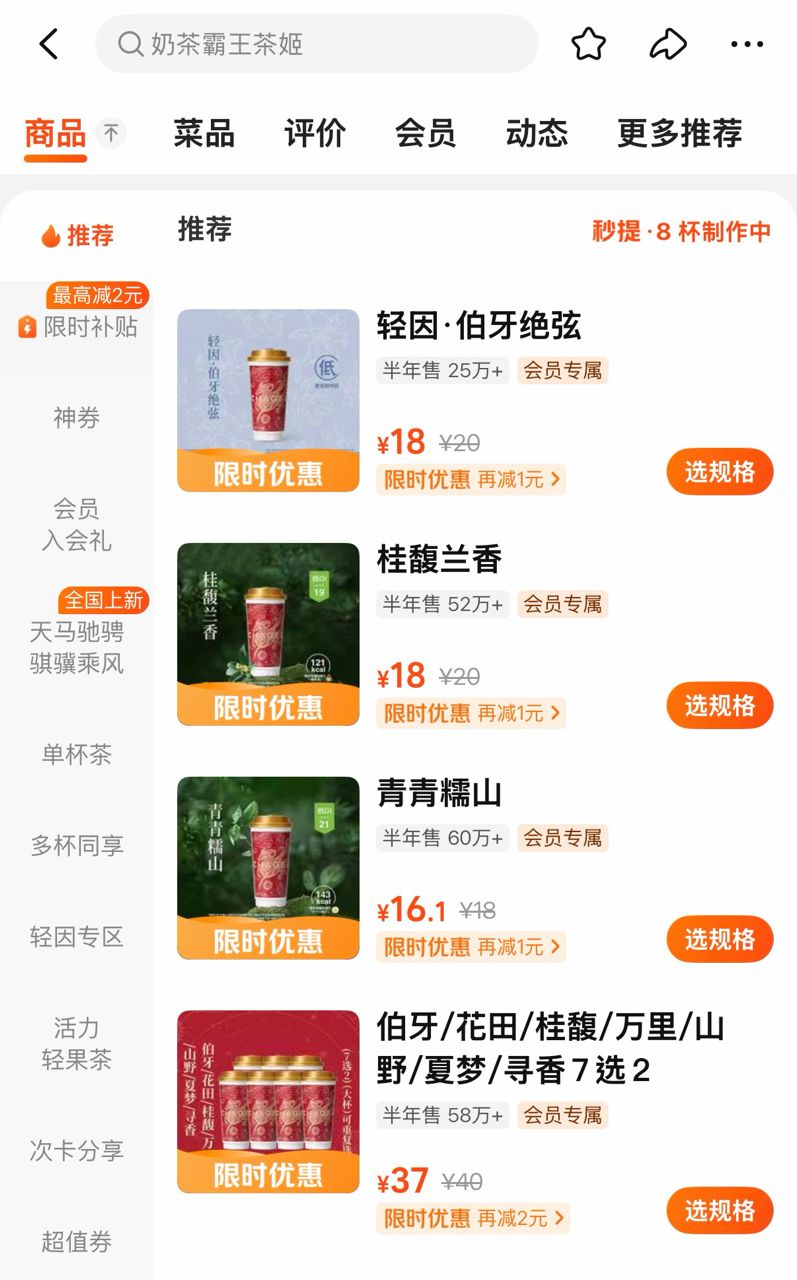The image size is (797, 1280).
Task: Select options for 青青糯山
Action: 719,940
